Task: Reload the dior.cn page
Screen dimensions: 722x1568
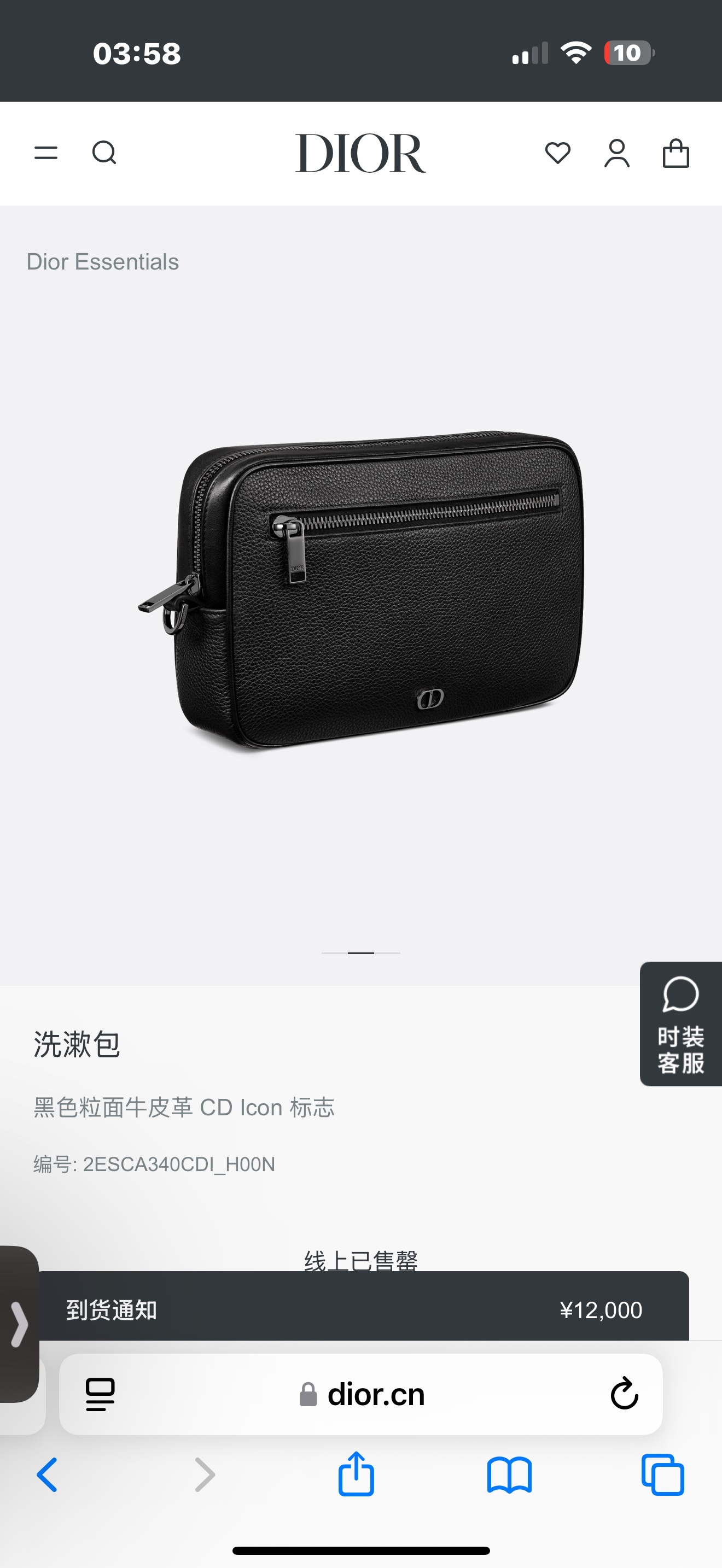Action: point(624,1394)
